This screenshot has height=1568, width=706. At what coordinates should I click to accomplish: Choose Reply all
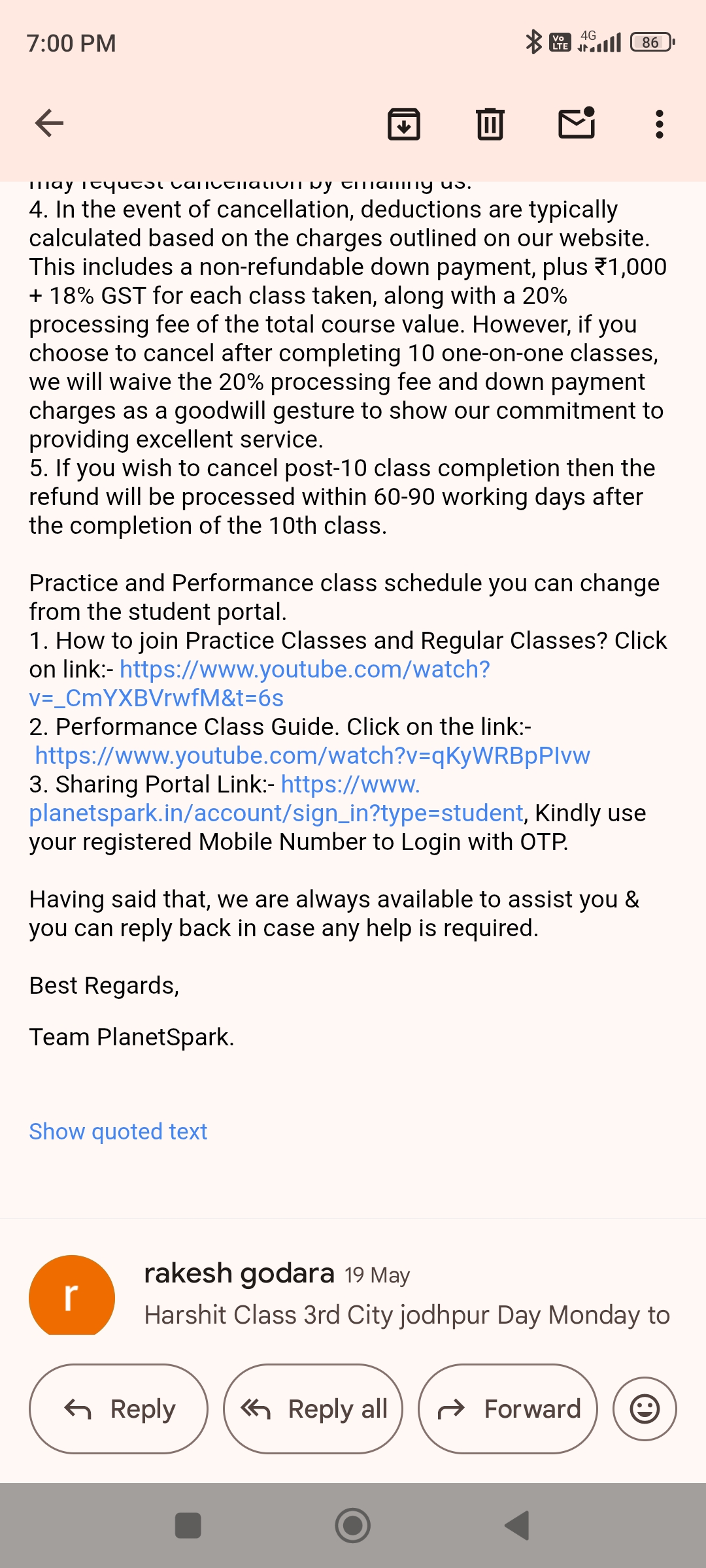(313, 1409)
